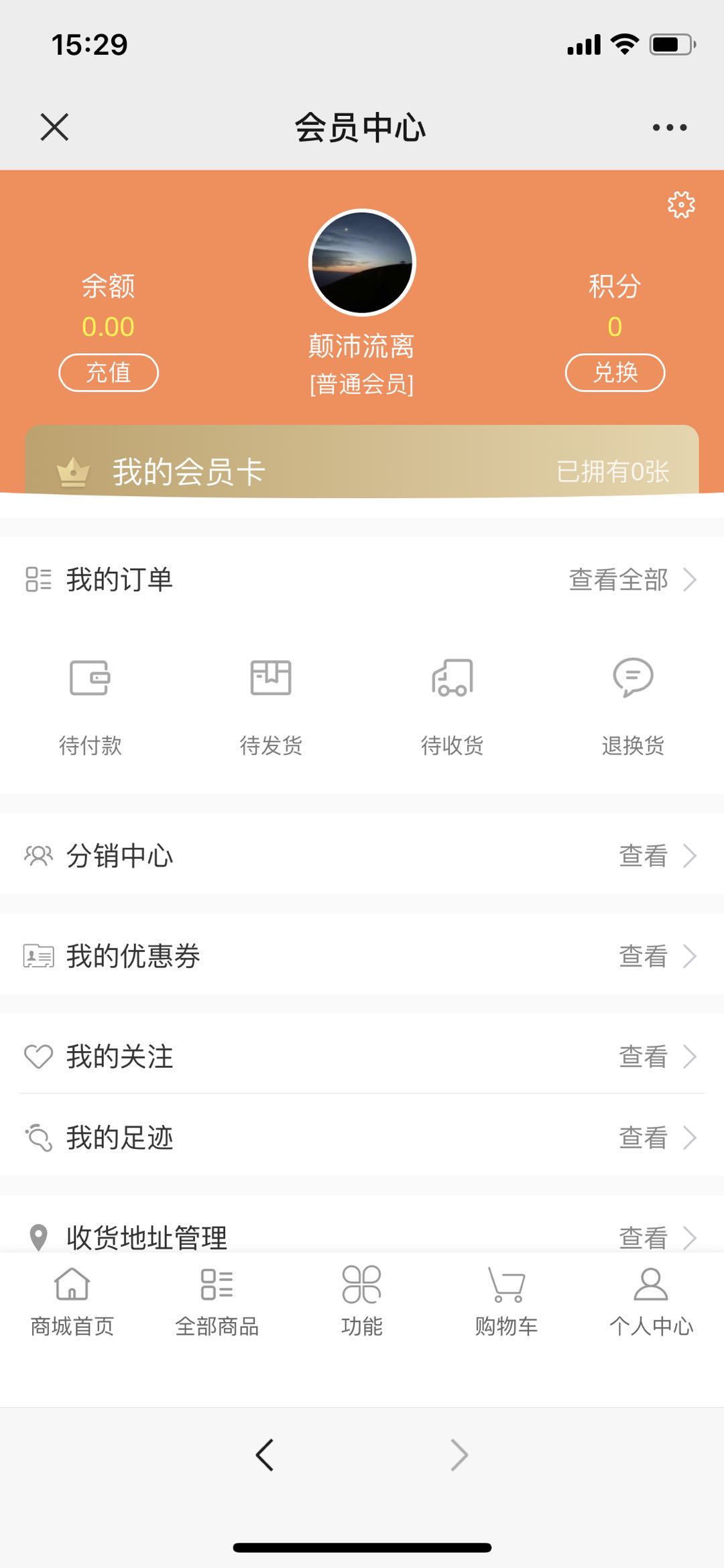The image size is (724, 1568).
Task: Open the three-dot overflow menu
Action: [x=670, y=127]
